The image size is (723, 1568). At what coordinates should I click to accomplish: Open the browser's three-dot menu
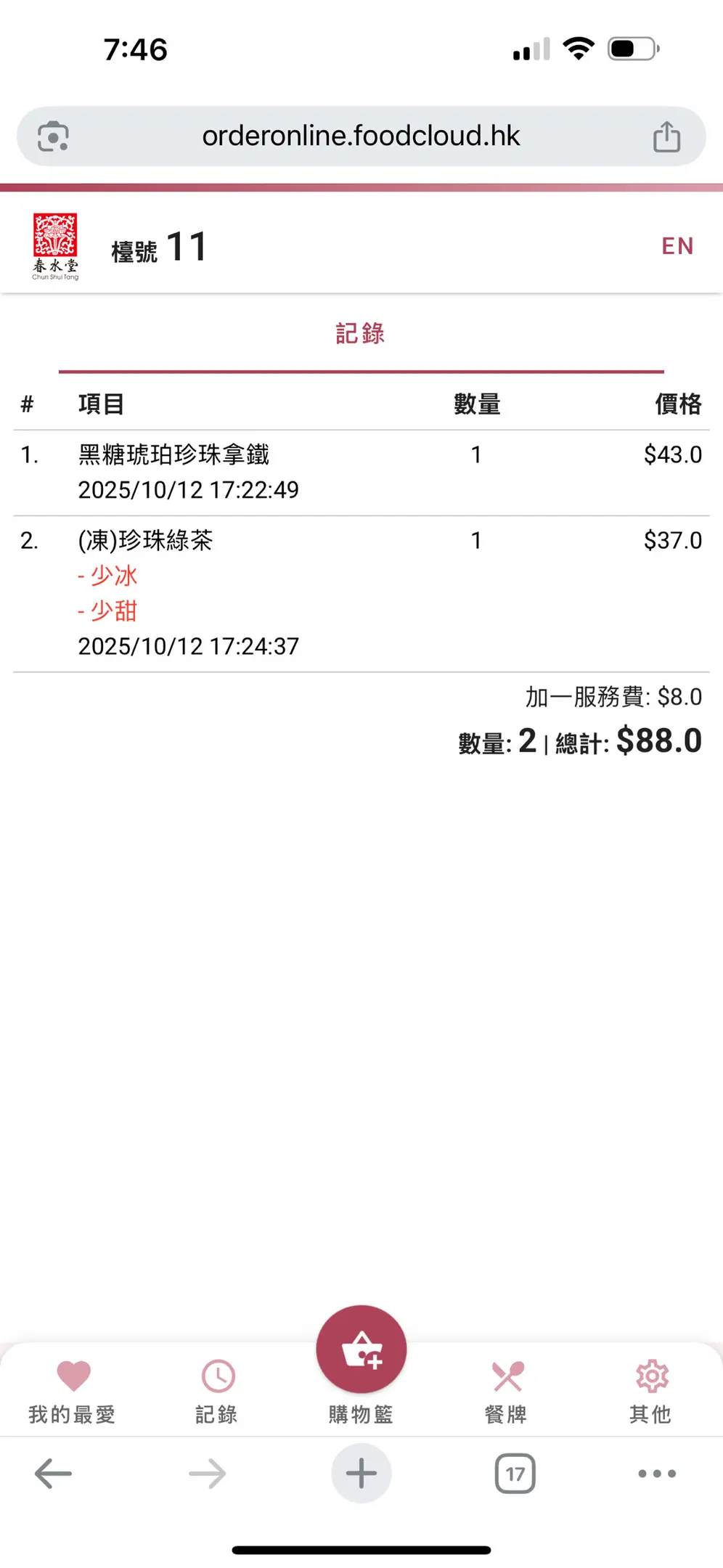(x=657, y=1474)
